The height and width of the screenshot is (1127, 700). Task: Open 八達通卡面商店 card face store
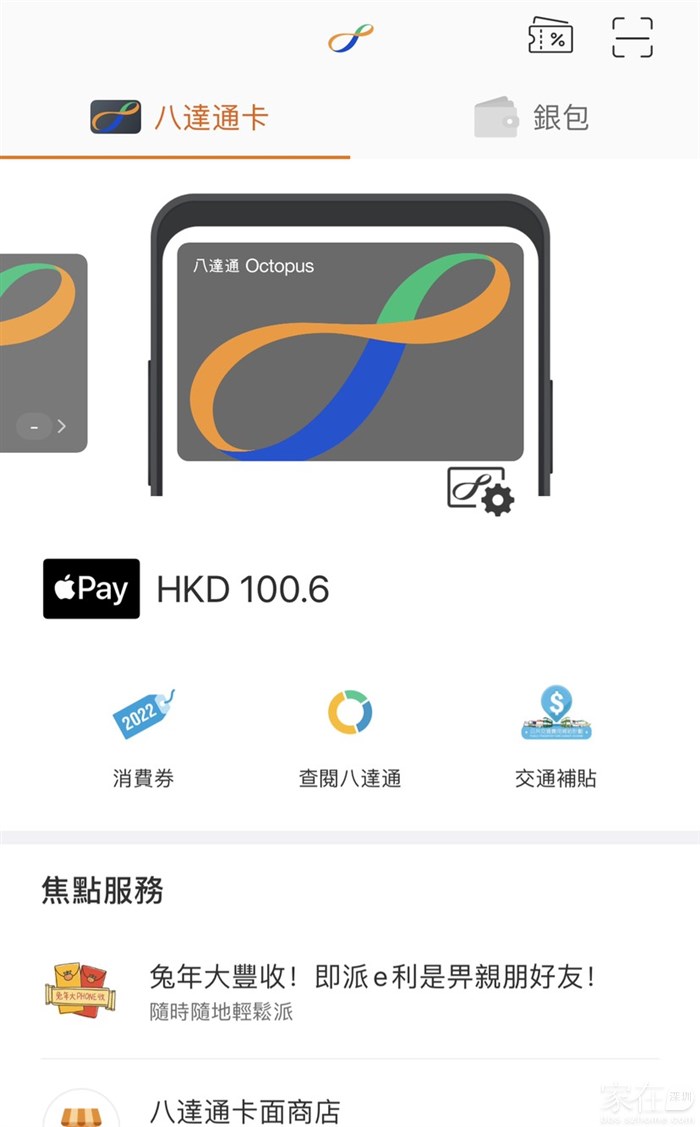coord(245,1110)
